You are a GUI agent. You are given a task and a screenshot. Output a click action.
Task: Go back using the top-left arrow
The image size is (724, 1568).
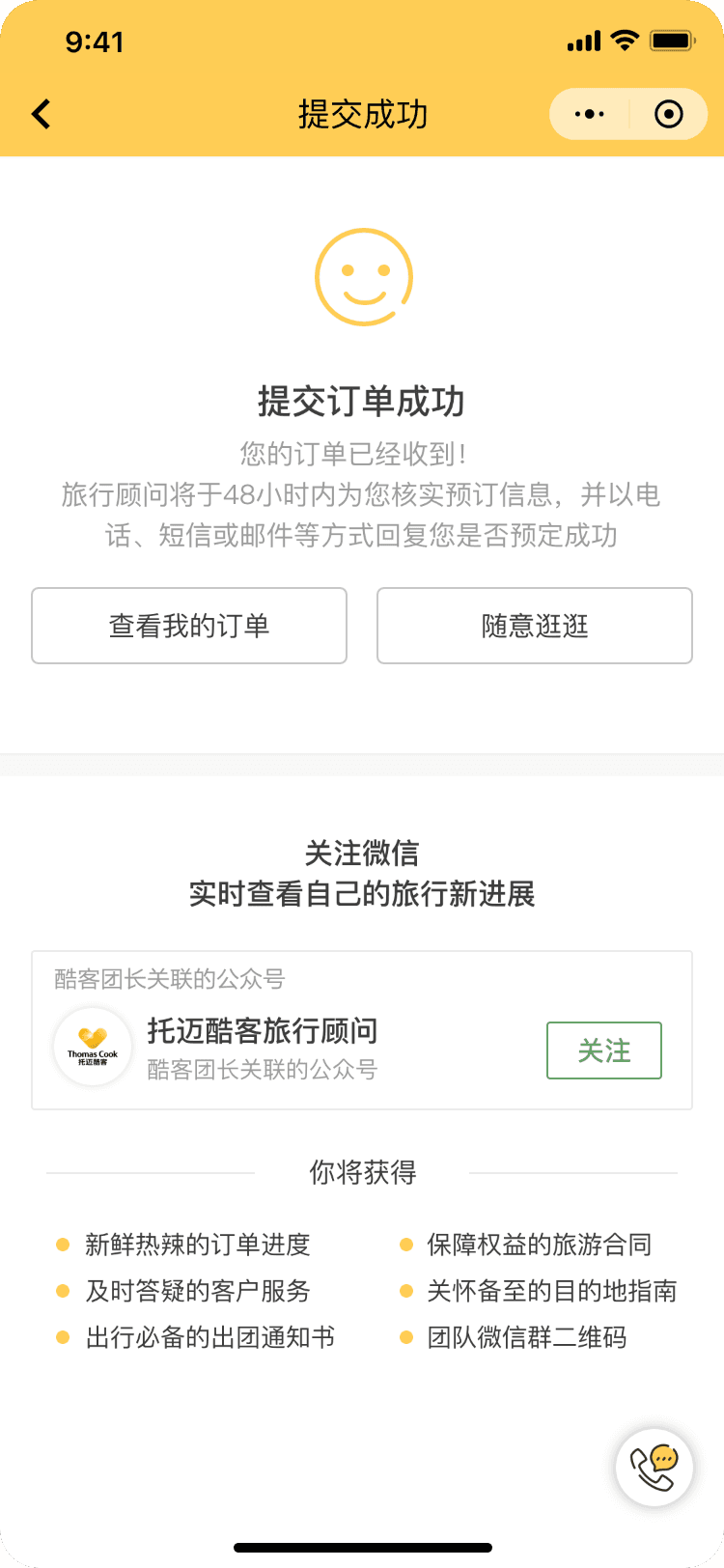click(x=41, y=114)
